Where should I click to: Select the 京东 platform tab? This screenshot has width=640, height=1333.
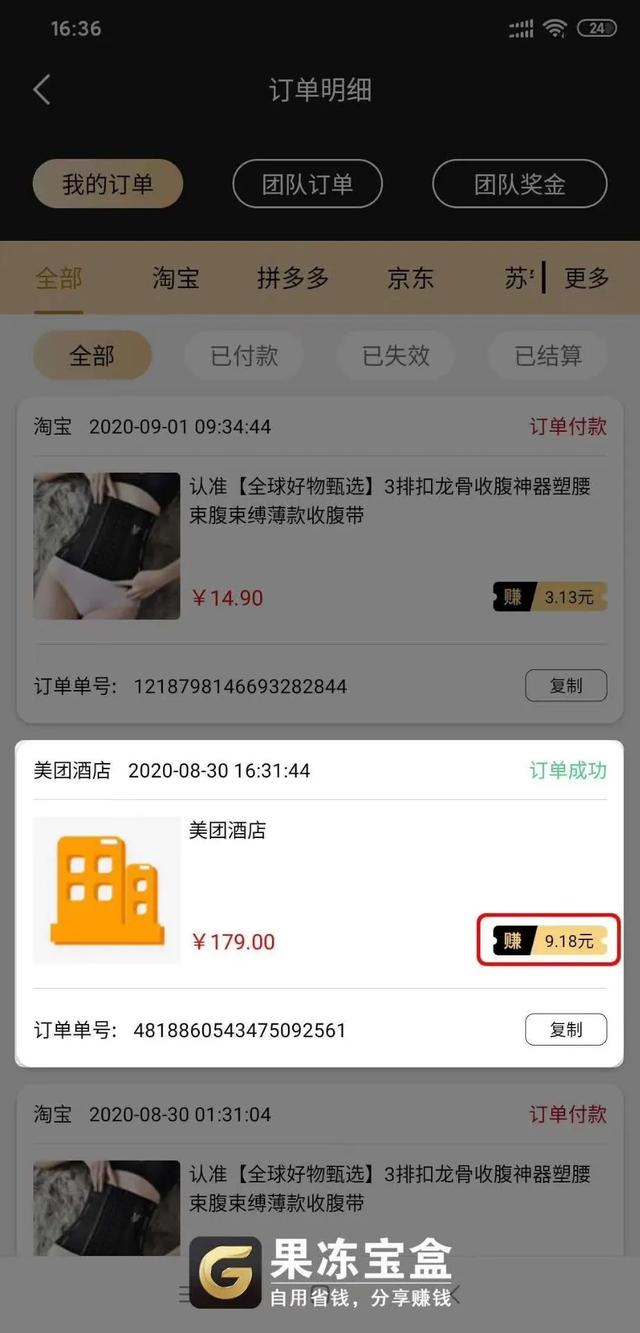pos(410,278)
